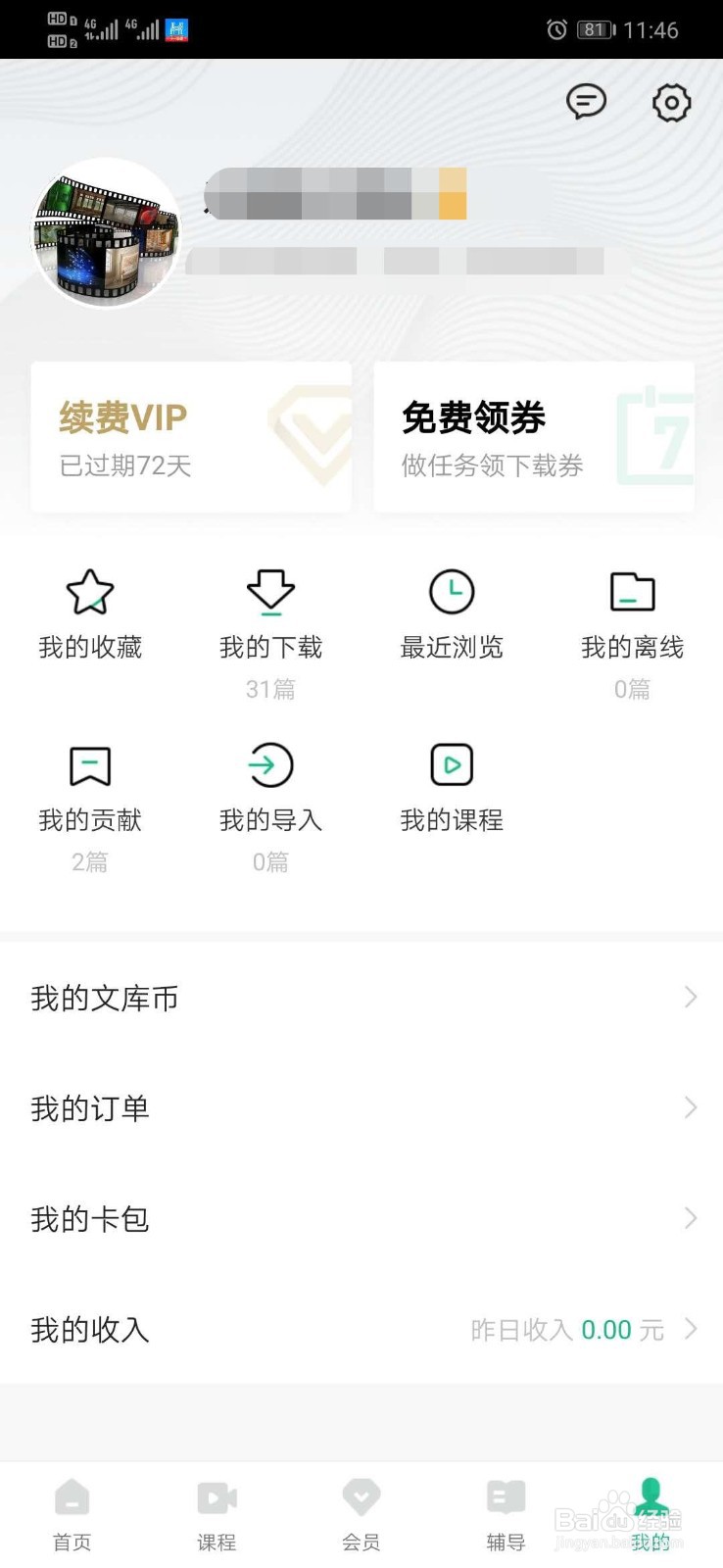Switch to the 首页 home tab
Viewport: 723px width, 1568px height.
72,1515
